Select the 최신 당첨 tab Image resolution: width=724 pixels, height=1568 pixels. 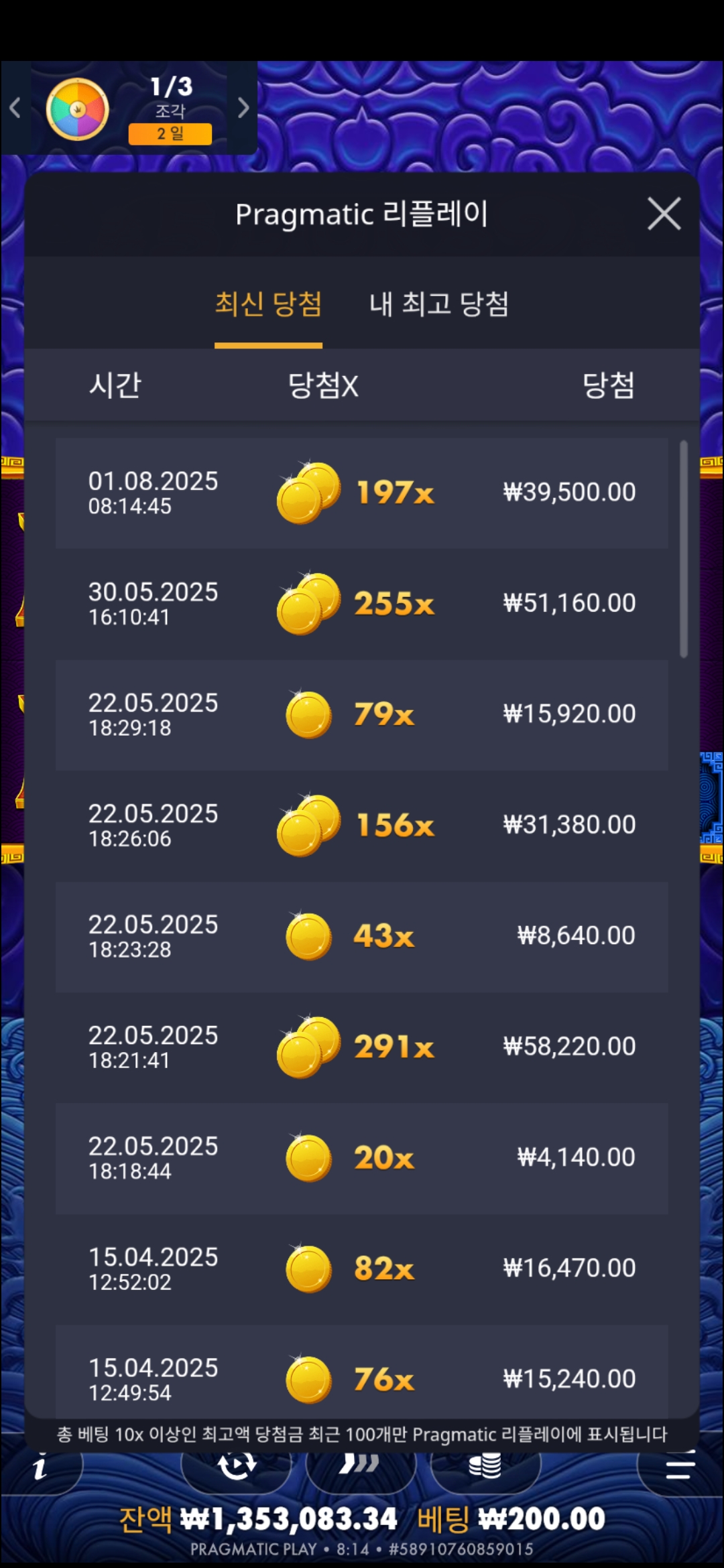[x=268, y=305]
